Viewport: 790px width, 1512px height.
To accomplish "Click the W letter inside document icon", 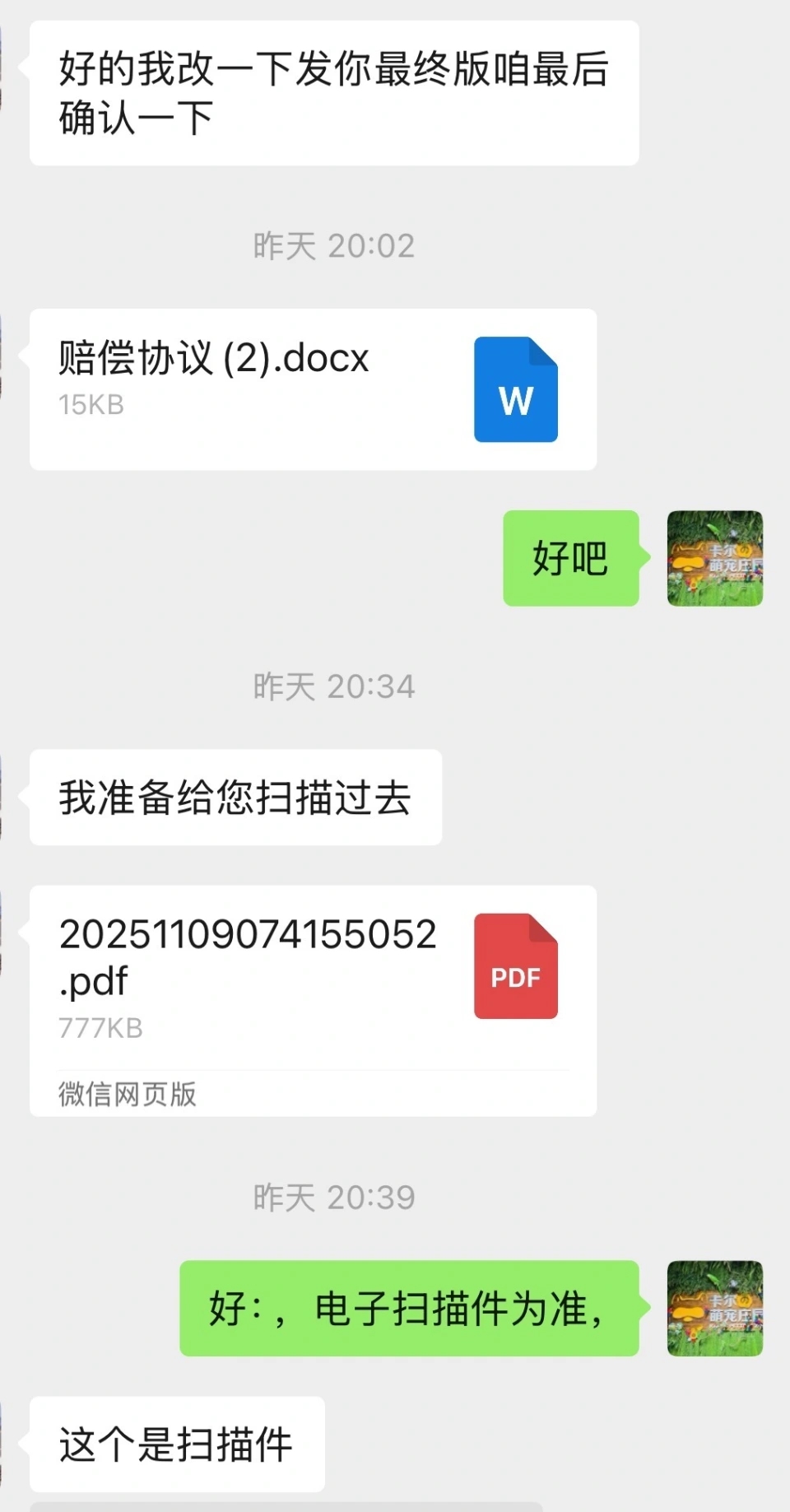I will tap(515, 401).
